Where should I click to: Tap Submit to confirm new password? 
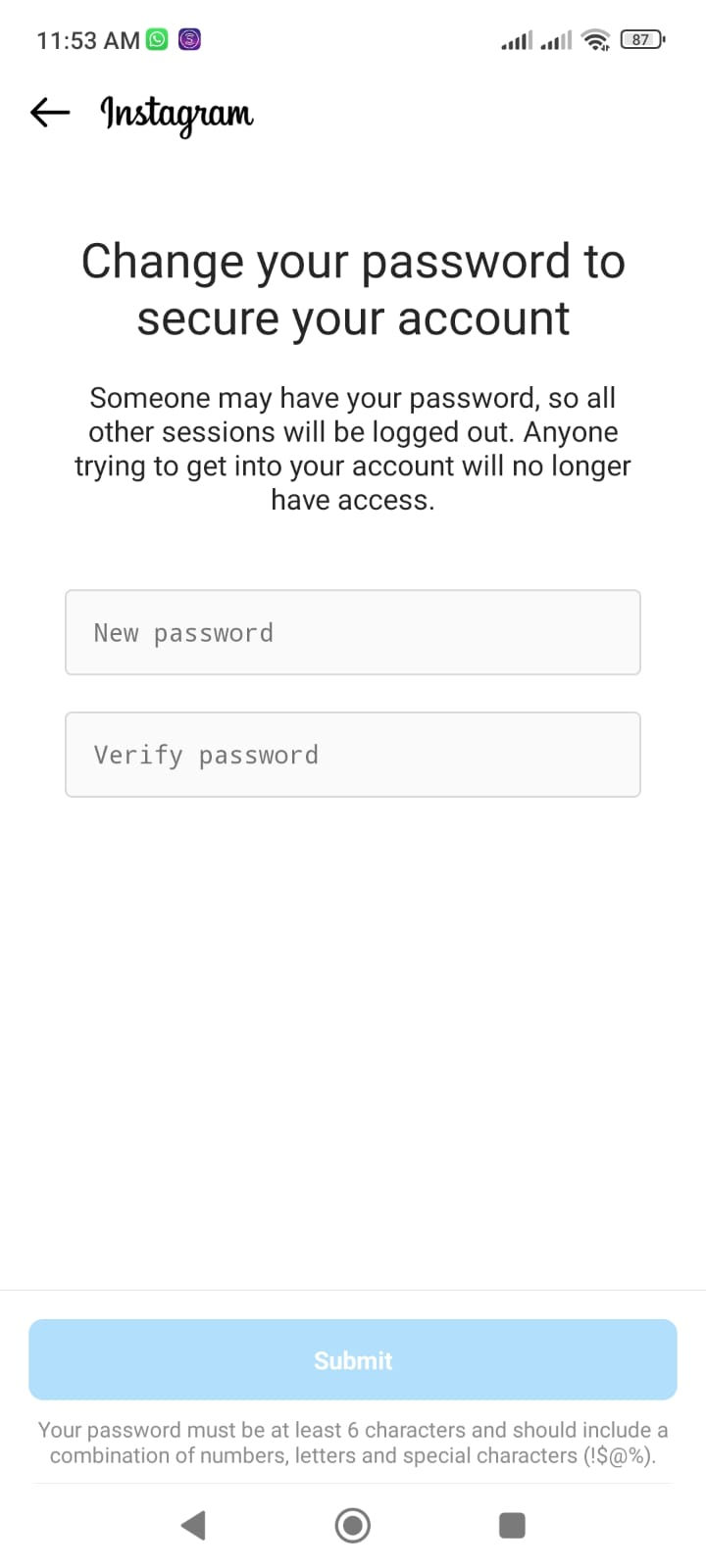[x=352, y=1359]
